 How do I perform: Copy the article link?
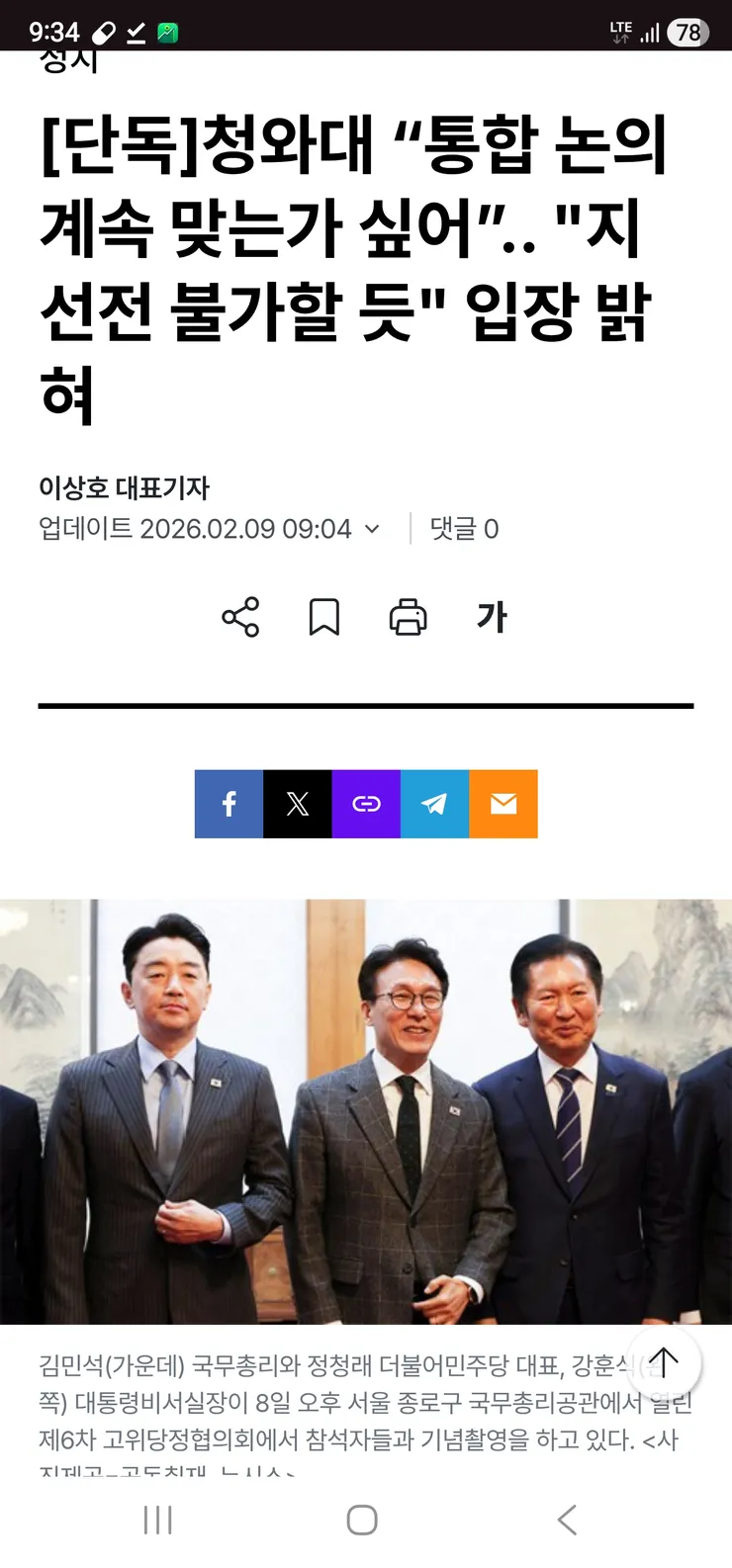tap(366, 804)
